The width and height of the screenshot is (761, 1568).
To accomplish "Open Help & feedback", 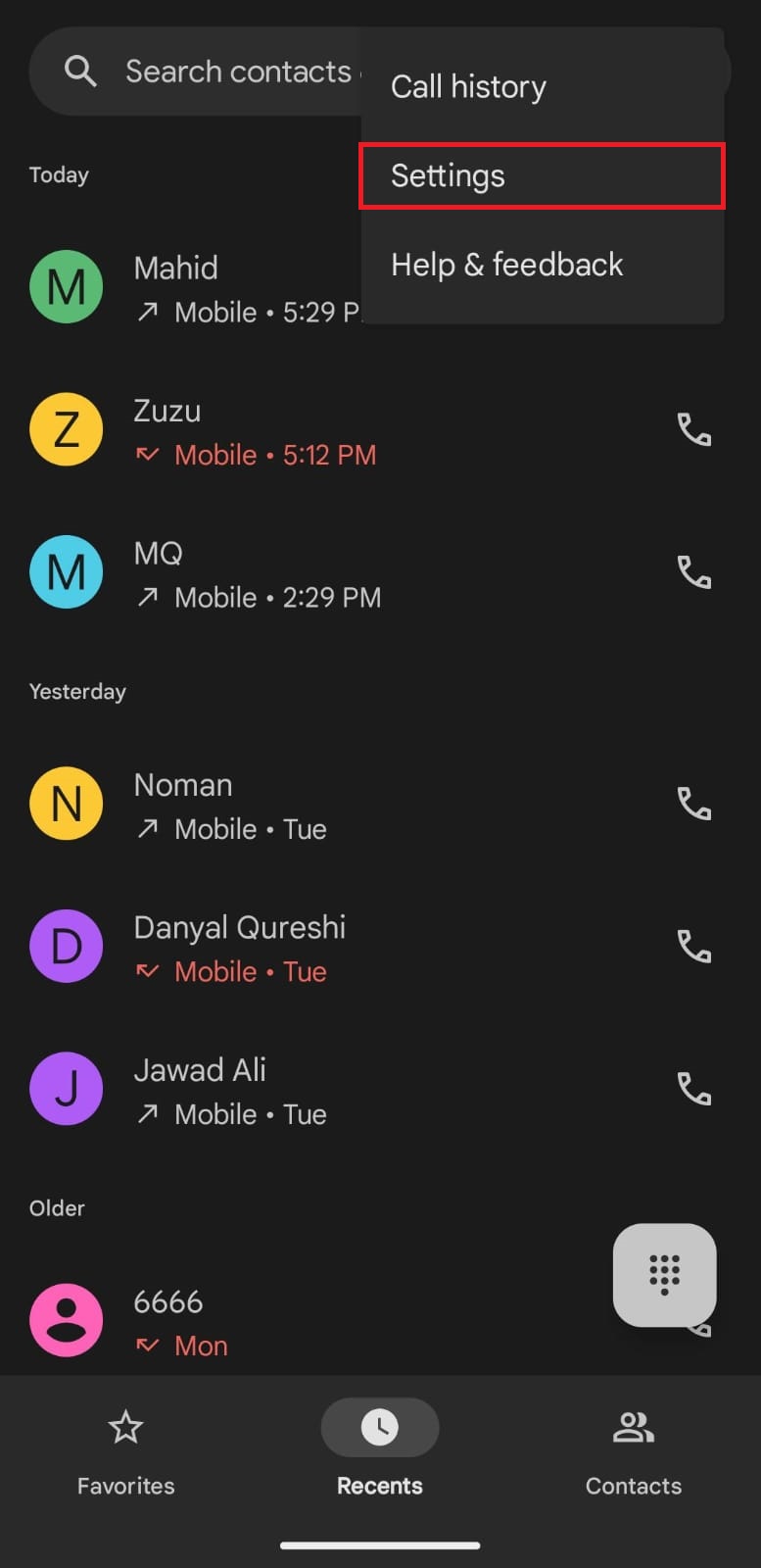I will click(506, 265).
